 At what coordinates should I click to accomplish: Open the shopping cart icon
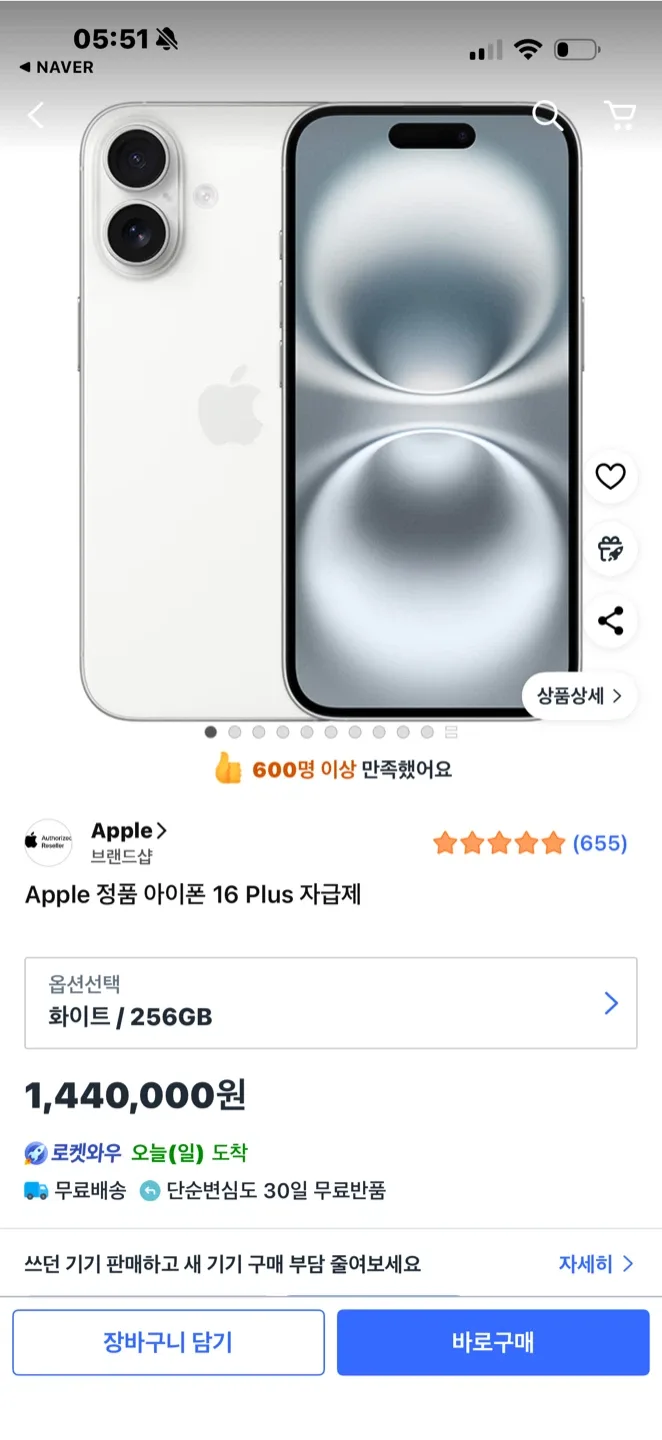click(x=620, y=115)
